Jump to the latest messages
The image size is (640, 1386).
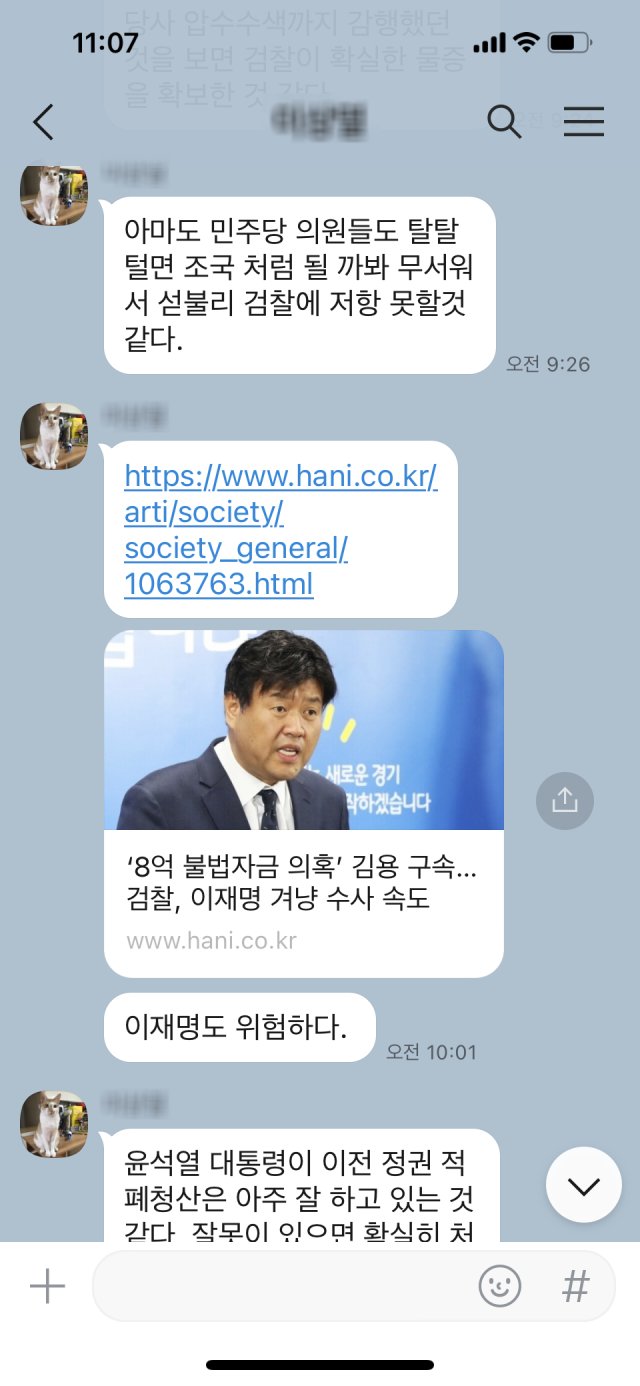click(583, 1185)
